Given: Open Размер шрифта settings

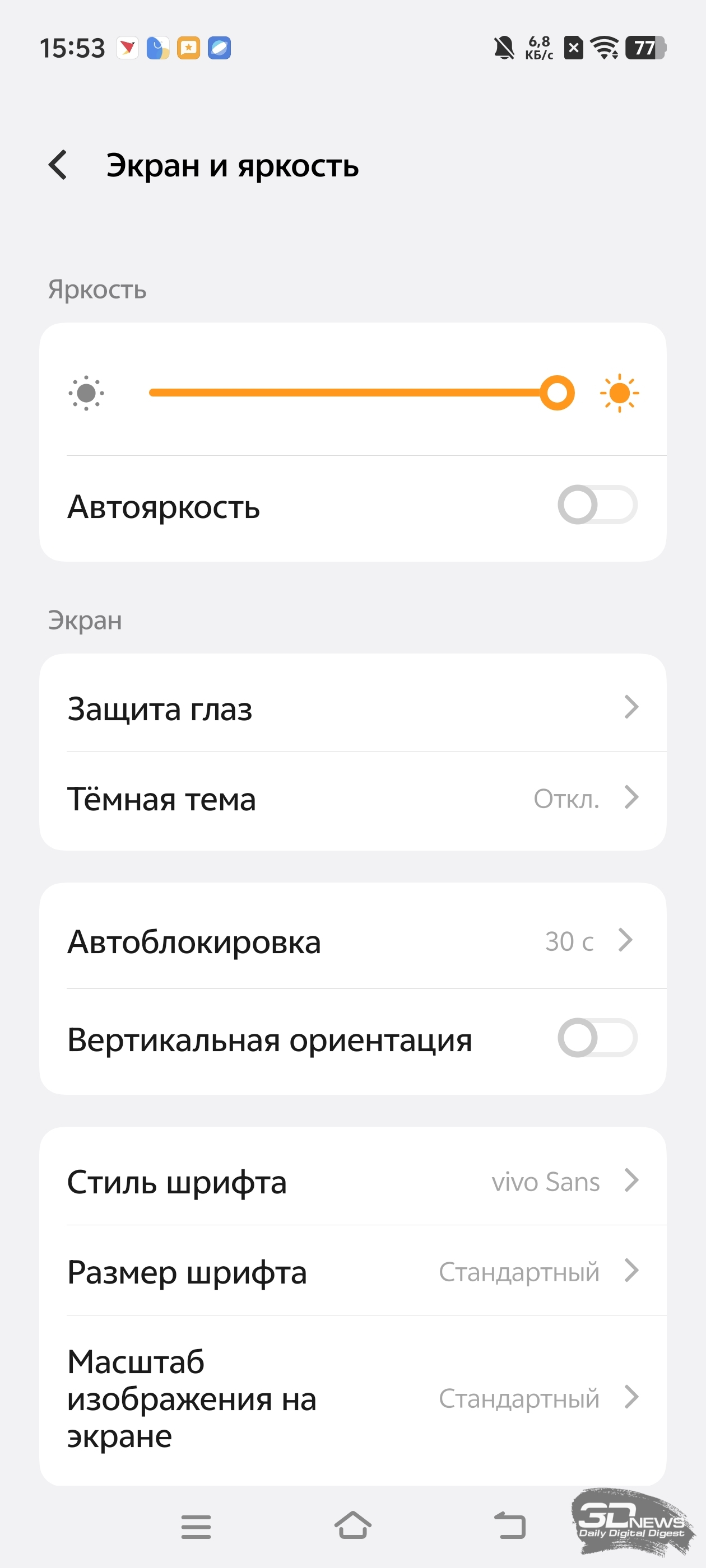Looking at the screenshot, I should tap(352, 1272).
